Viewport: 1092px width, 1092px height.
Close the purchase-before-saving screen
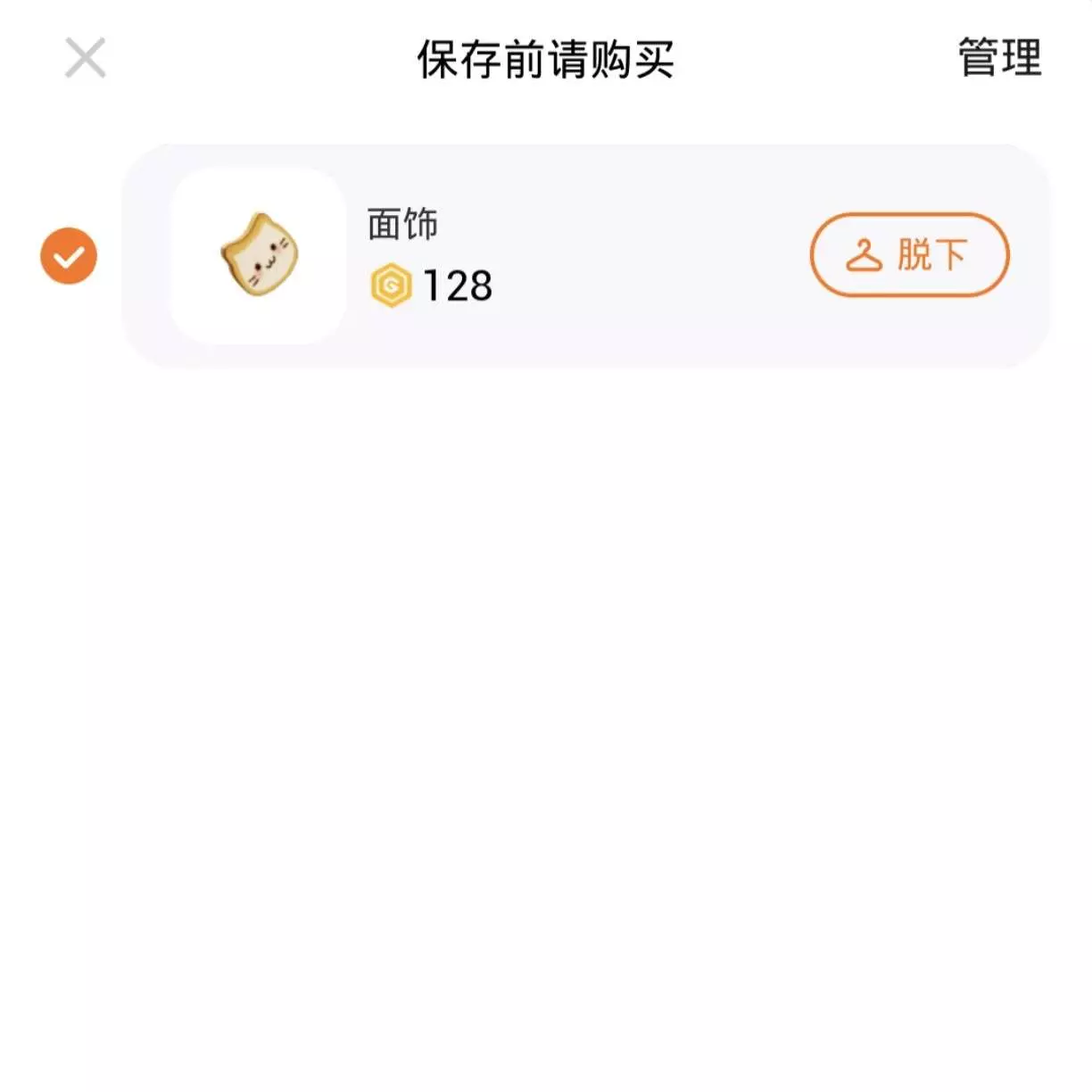[x=86, y=58]
